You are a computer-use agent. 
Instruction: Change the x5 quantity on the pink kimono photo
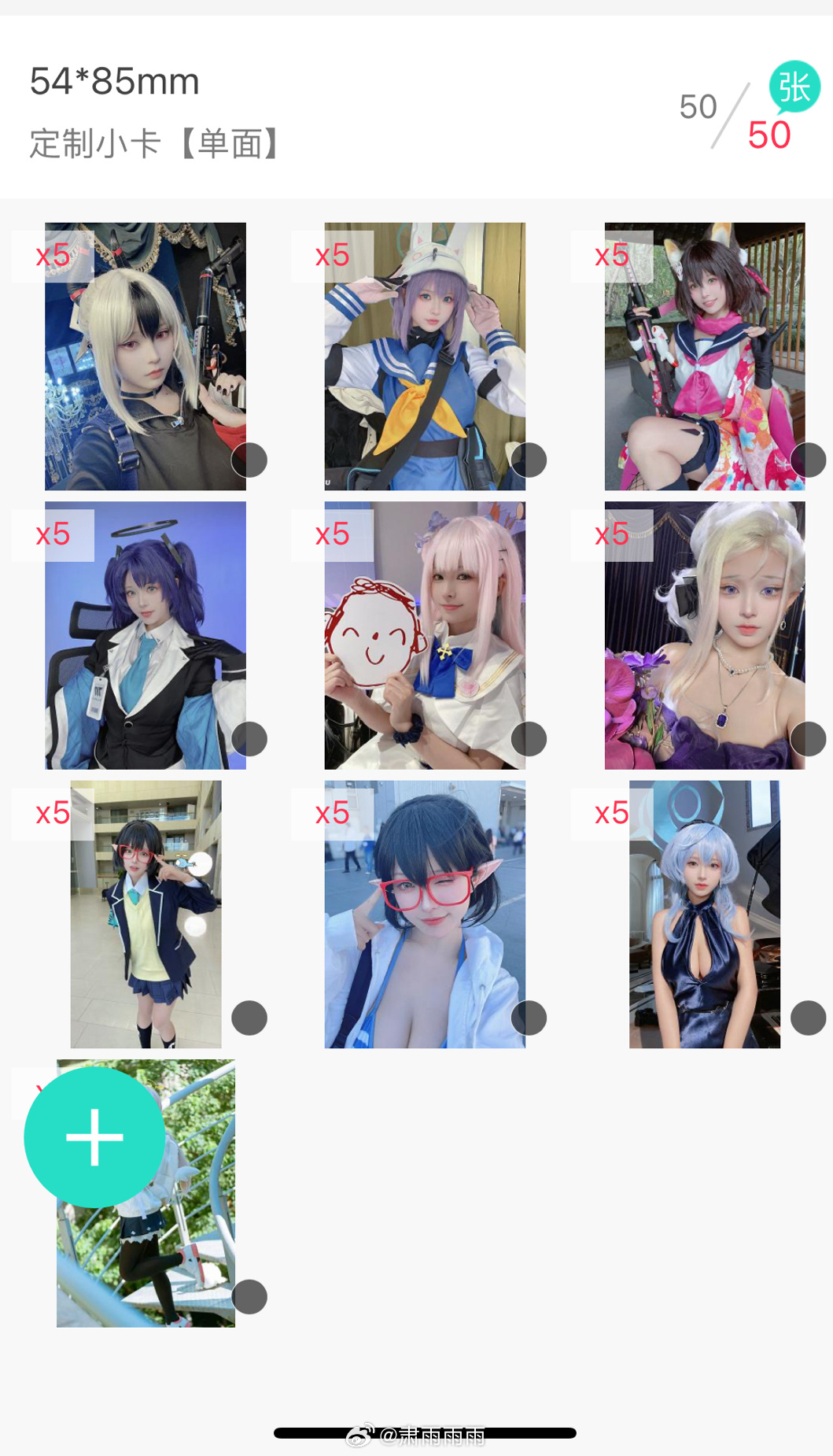(x=612, y=256)
